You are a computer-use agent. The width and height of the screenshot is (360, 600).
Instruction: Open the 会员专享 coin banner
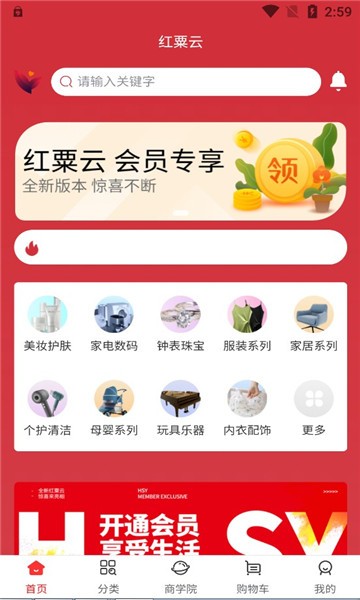[181, 171]
